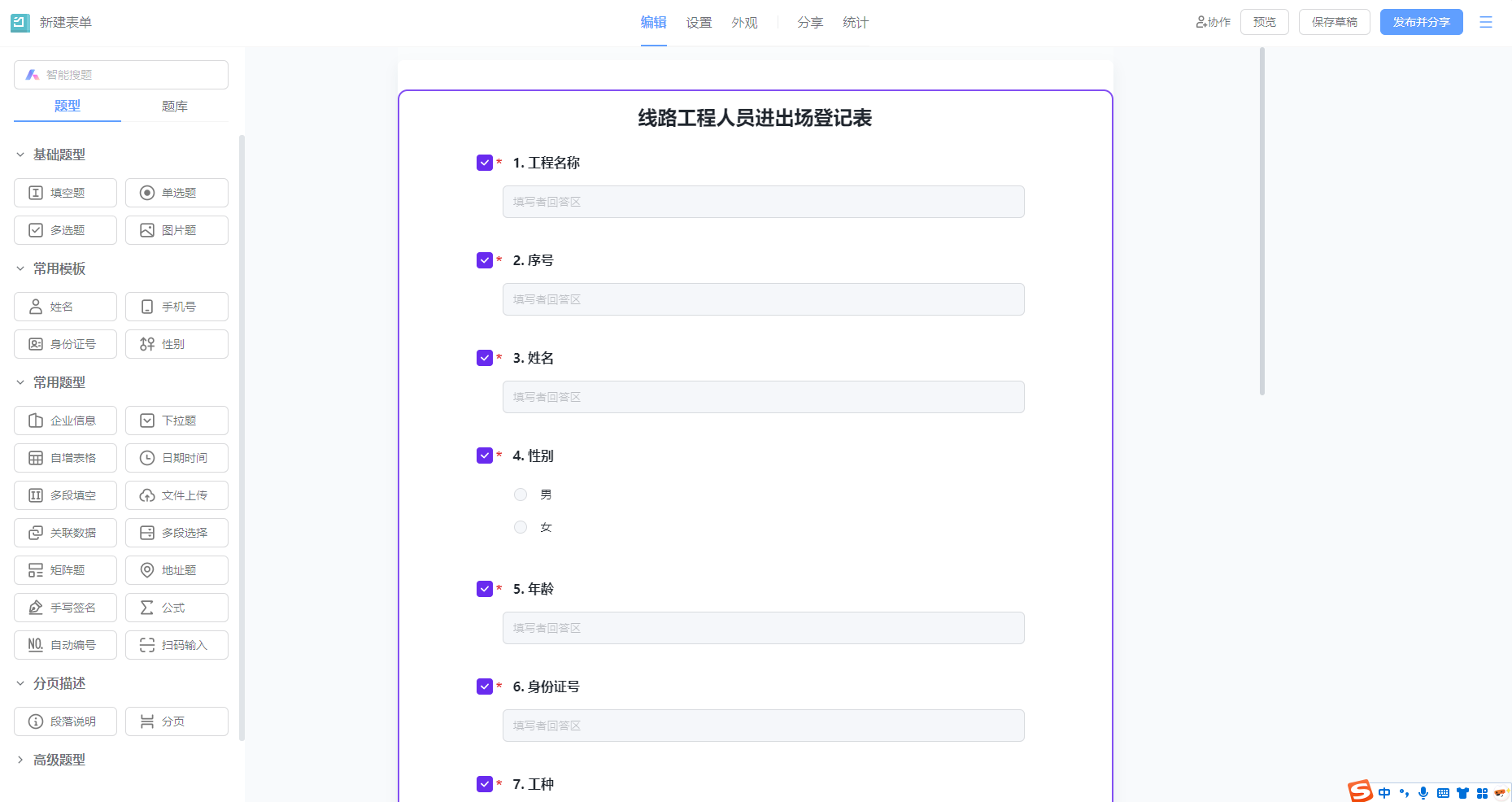This screenshot has width=1512, height=802.
Task: Insert 日期时间 field
Action: point(176,458)
